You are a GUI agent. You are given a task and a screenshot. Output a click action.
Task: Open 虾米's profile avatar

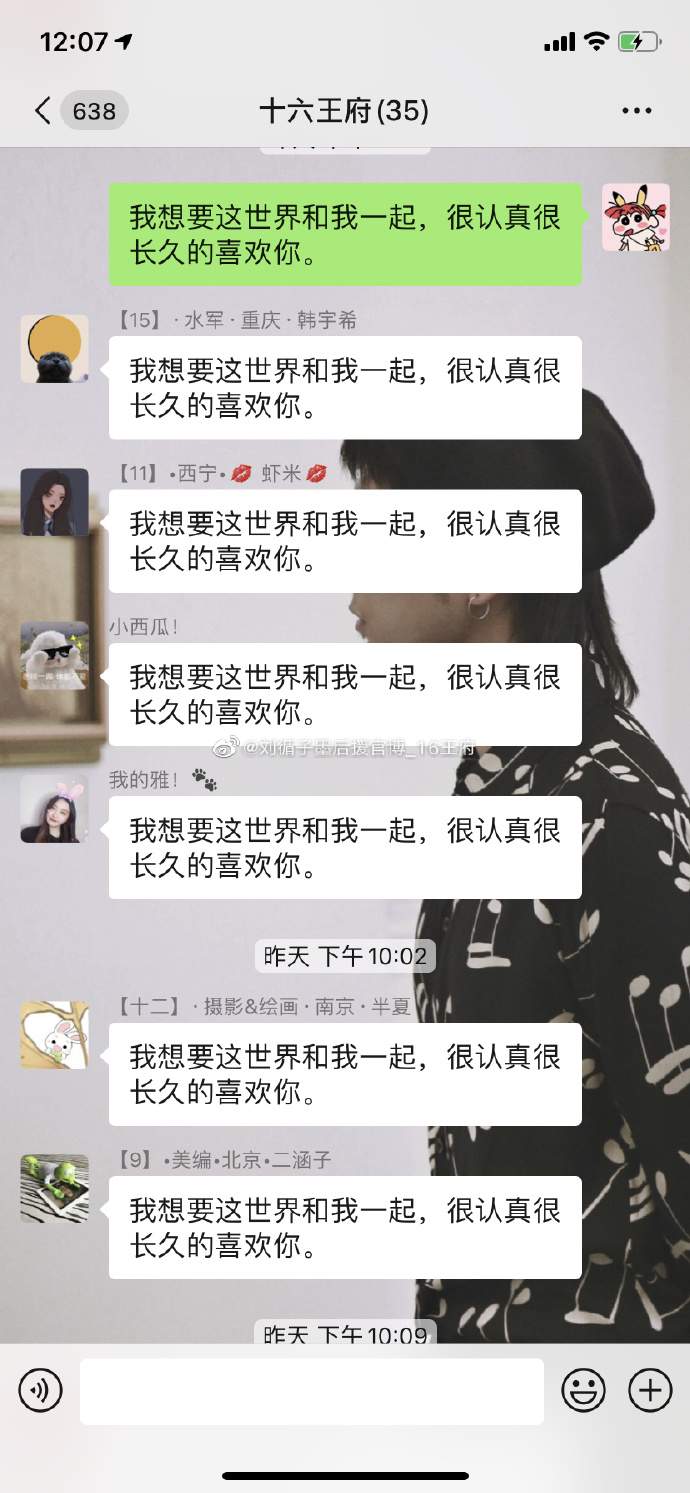tap(55, 502)
